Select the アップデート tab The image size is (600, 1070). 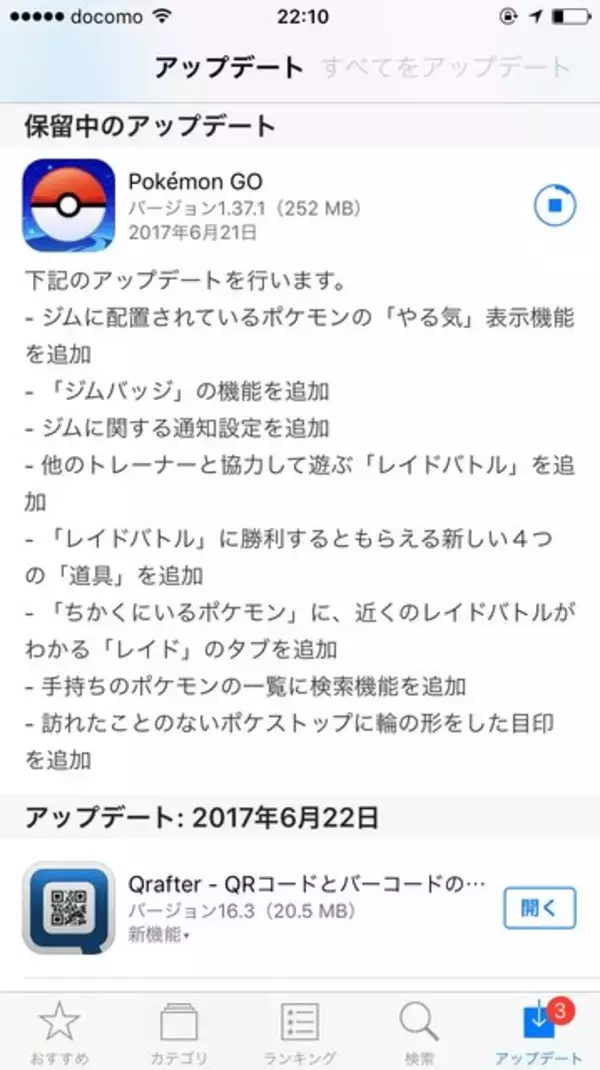[x=538, y=1033]
